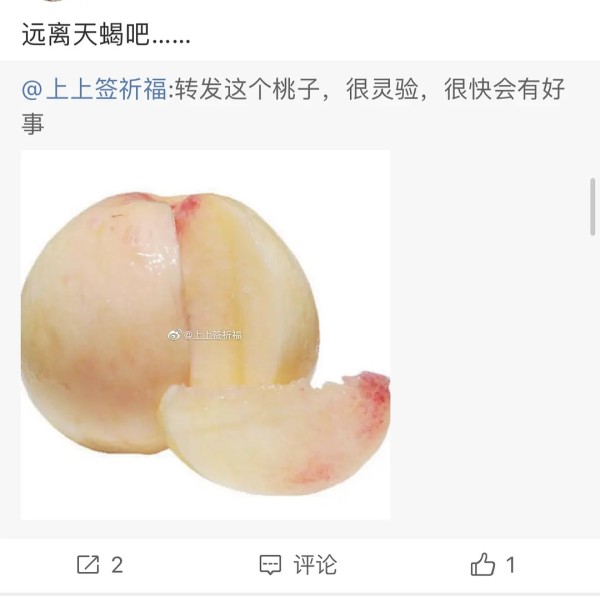Open the @上上签祈福 profile link
The width and height of the screenshot is (600, 596).
pyautogui.click(x=95, y=91)
